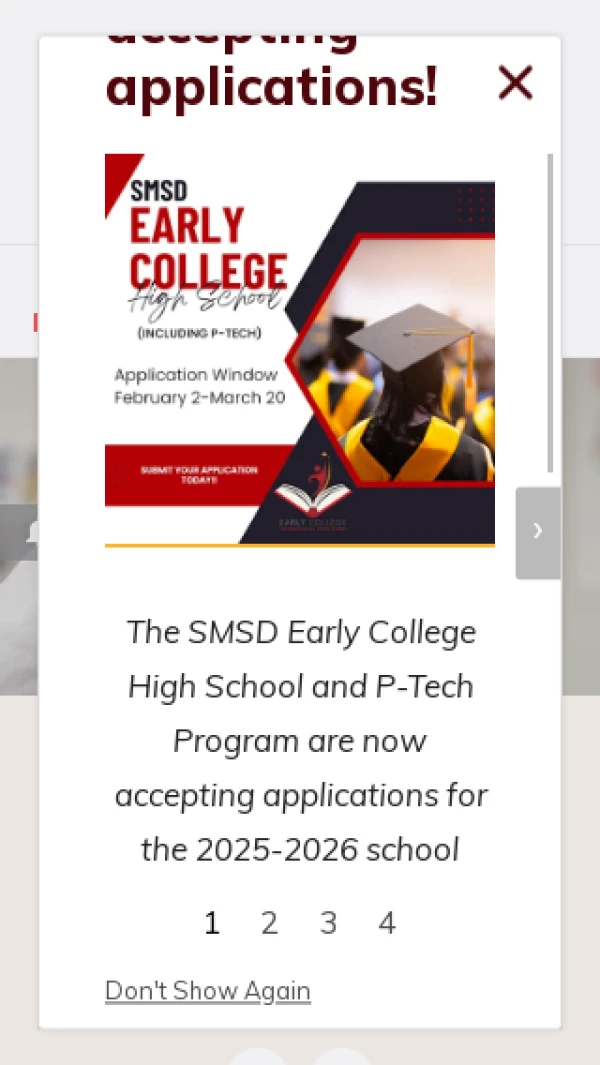Select popup page 1
600x1065 pixels.
(211, 923)
